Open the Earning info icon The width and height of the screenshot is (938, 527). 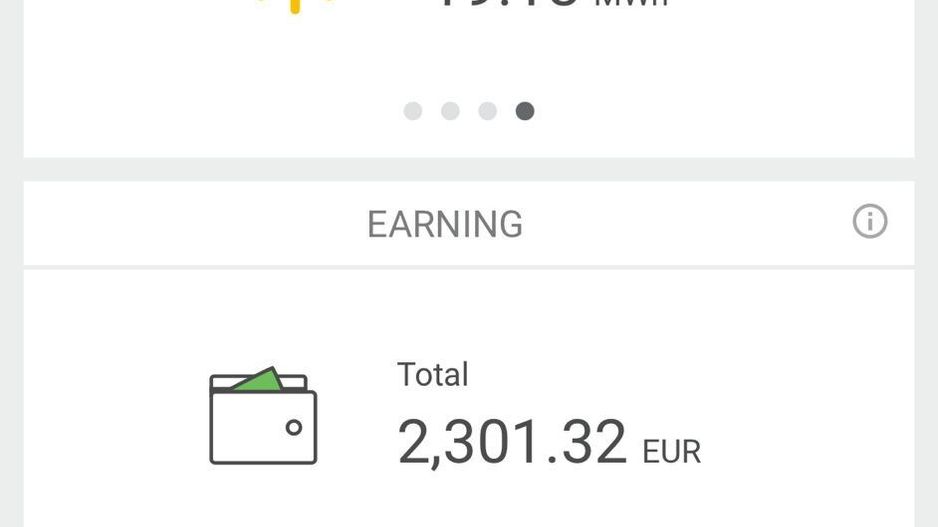tap(869, 222)
